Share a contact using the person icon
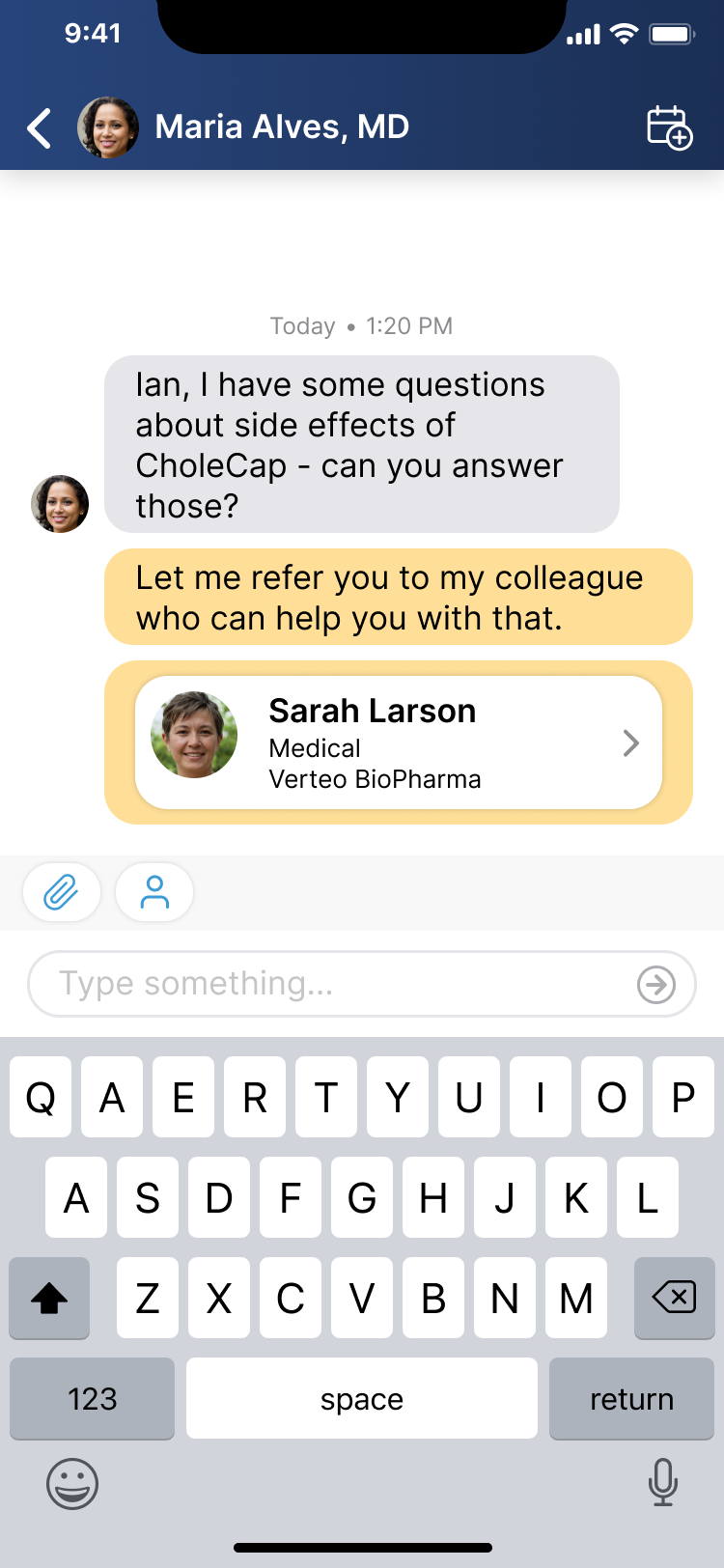 pyautogui.click(x=154, y=892)
